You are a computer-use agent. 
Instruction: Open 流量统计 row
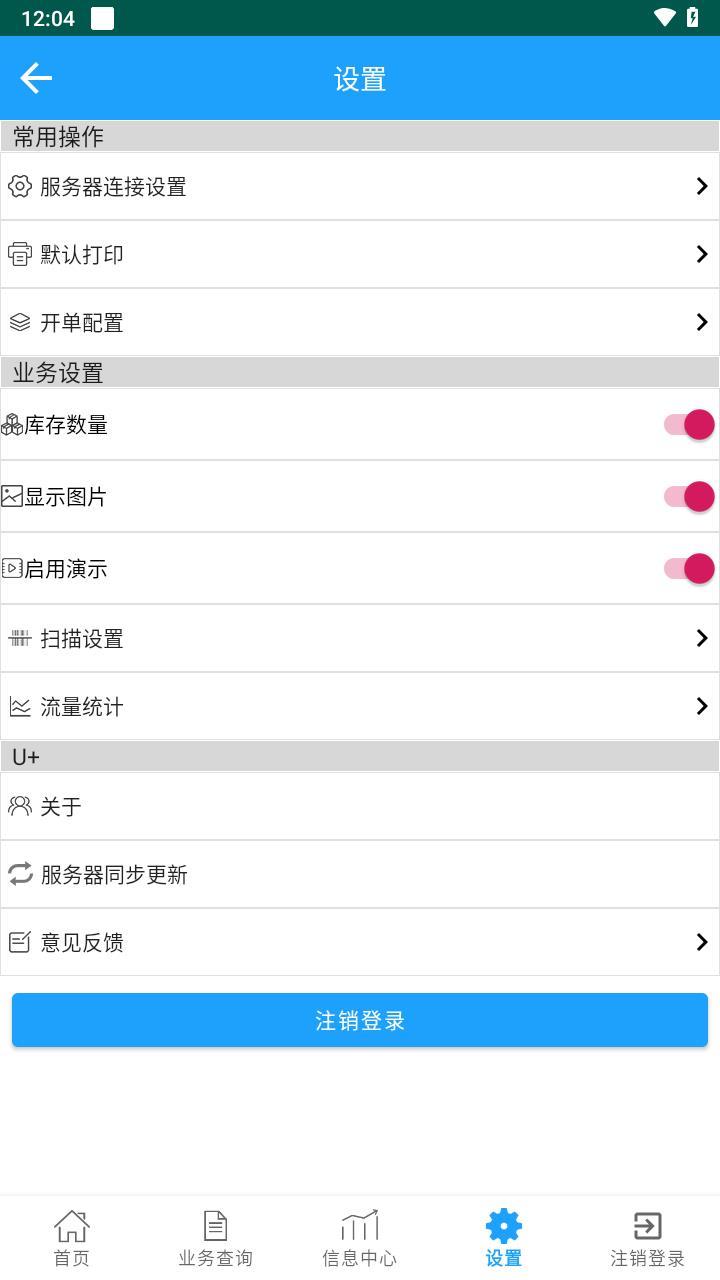coord(360,707)
